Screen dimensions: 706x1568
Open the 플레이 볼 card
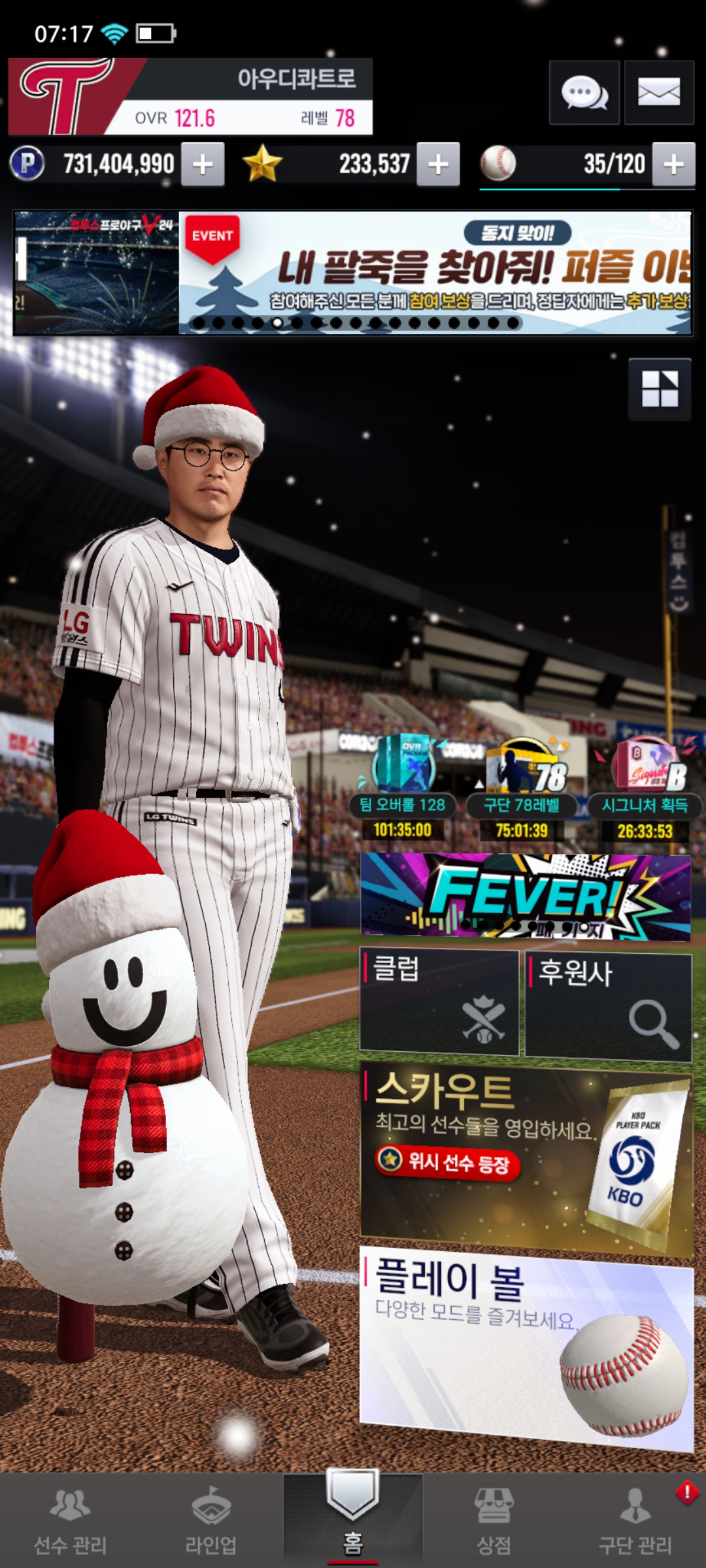526,1346
